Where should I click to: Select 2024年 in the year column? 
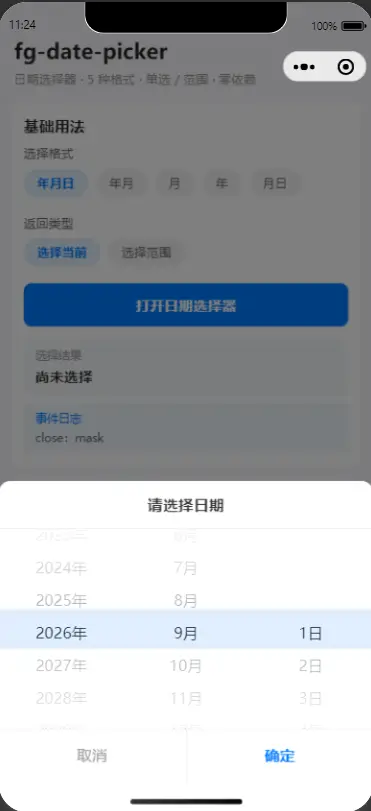click(62, 568)
